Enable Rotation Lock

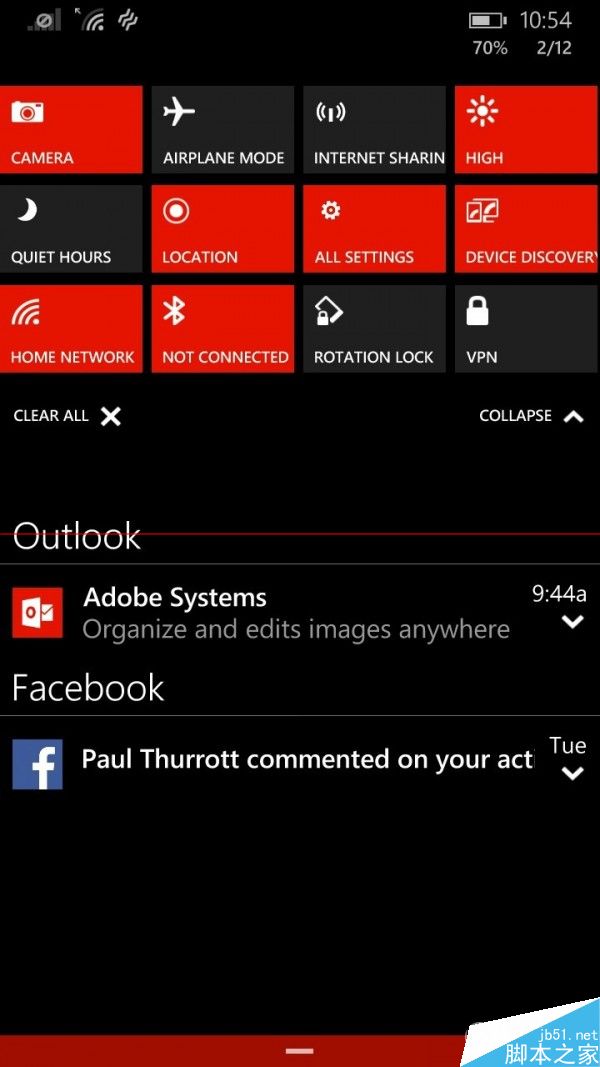coord(374,329)
